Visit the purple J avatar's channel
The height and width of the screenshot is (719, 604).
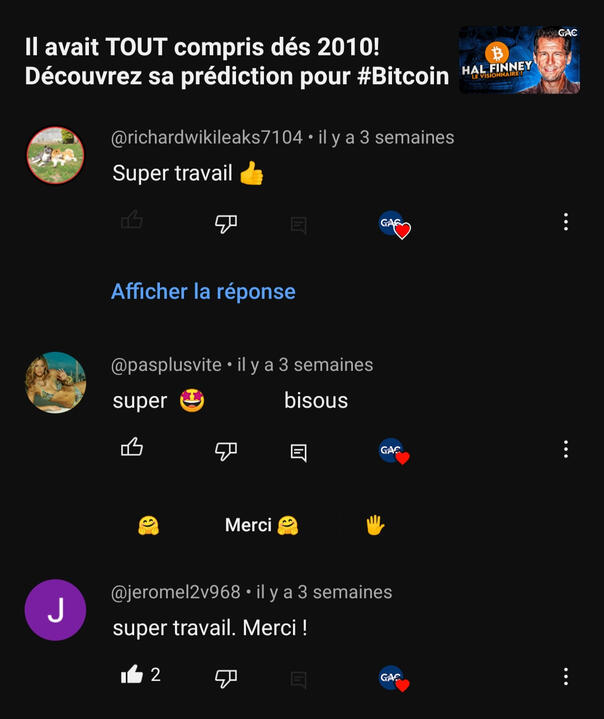(x=54, y=610)
